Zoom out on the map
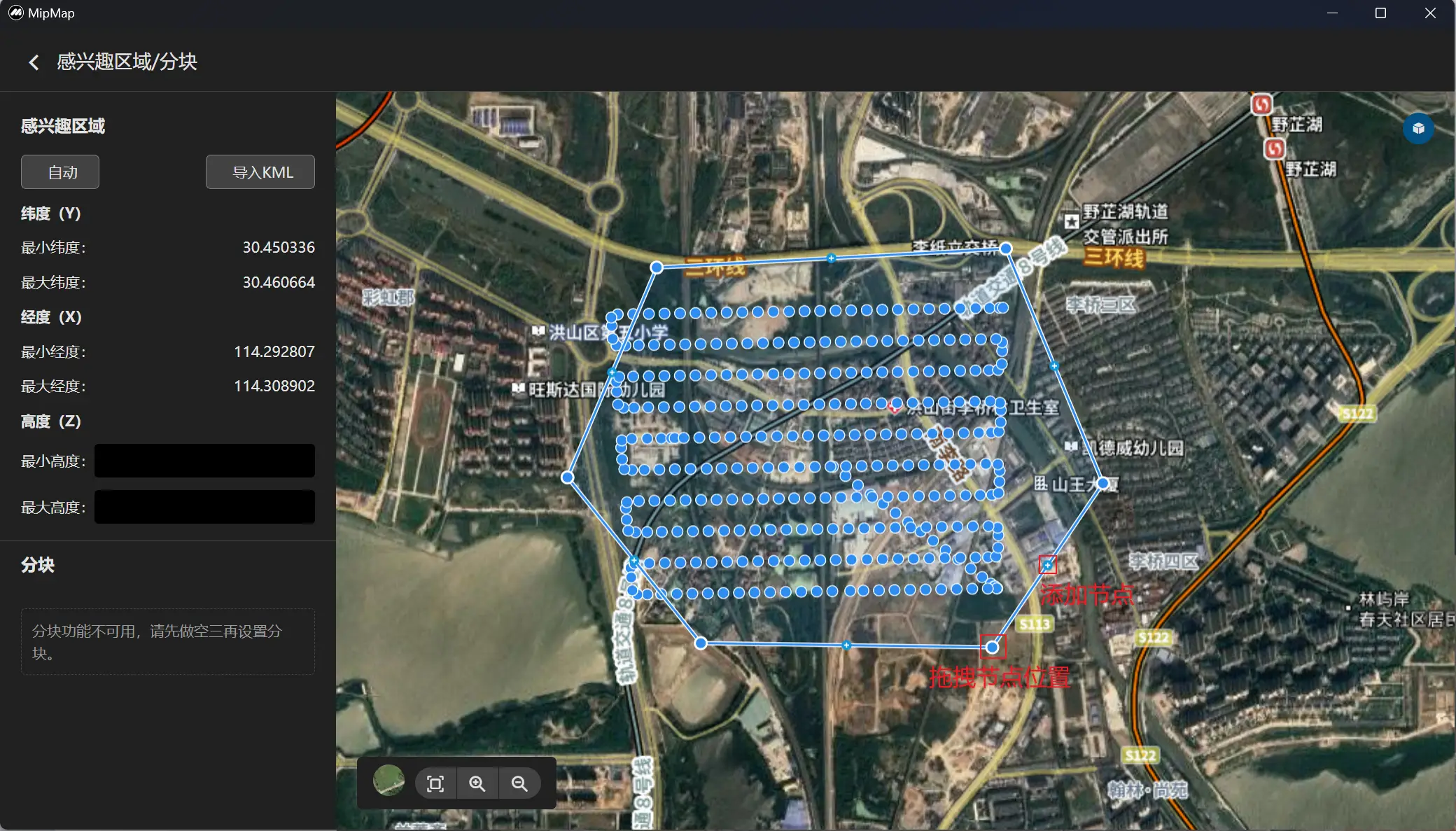 [519, 783]
